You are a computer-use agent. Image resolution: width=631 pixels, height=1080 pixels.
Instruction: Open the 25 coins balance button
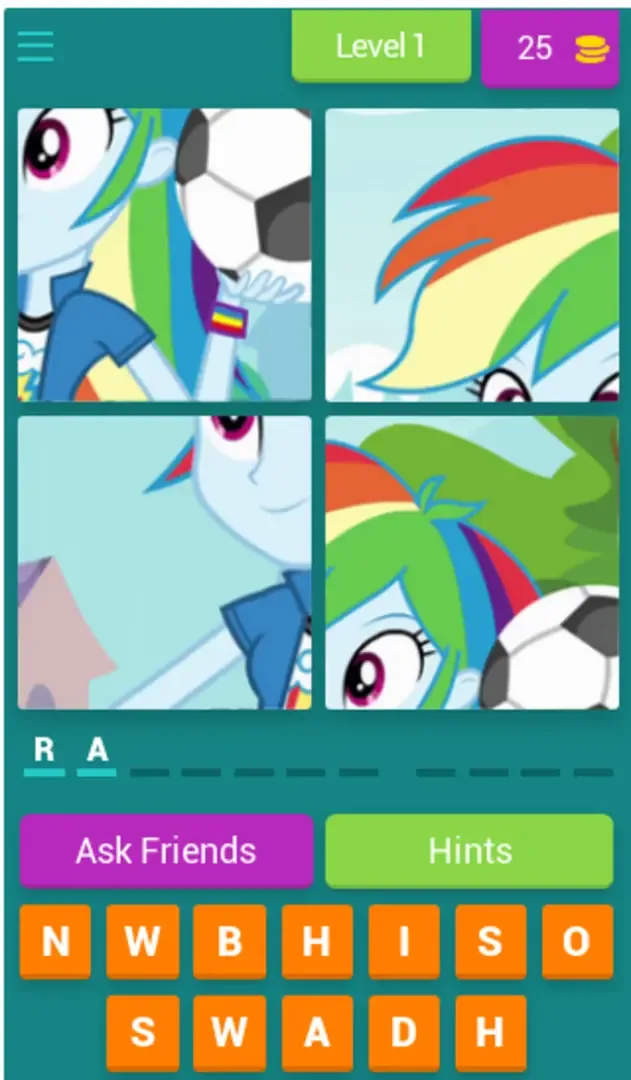(x=550, y=48)
